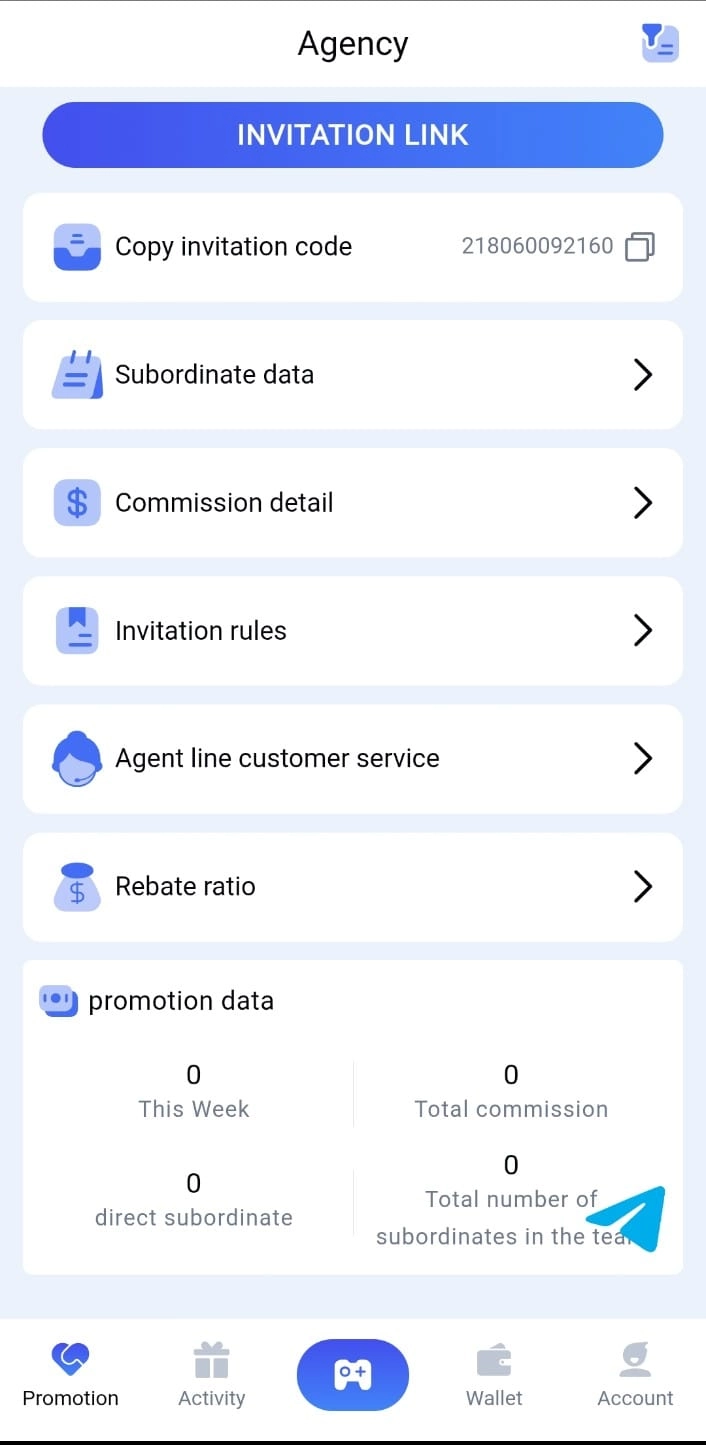The image size is (706, 1445).
Task: Open the Telegram paper plane shortcut
Action: pyautogui.click(x=629, y=1216)
